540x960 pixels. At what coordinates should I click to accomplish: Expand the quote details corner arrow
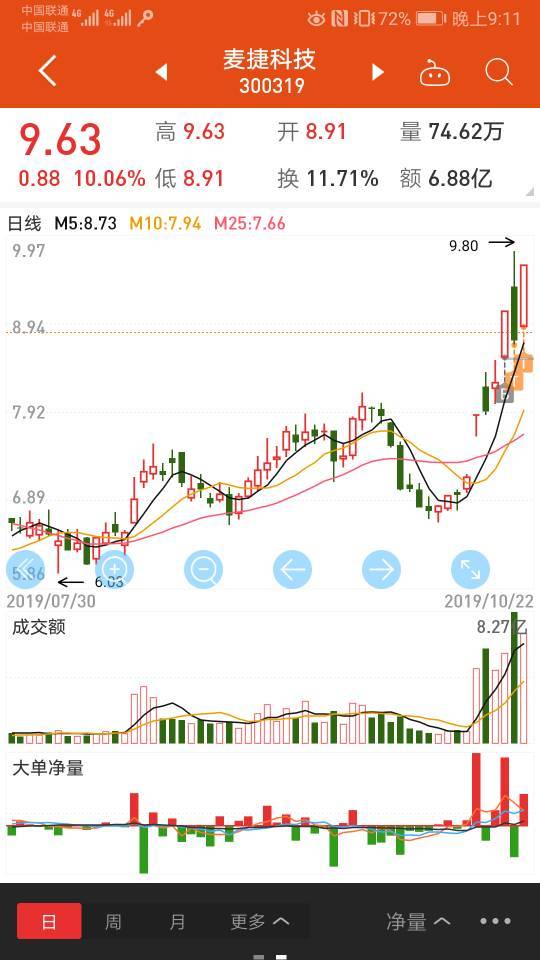coord(530,192)
